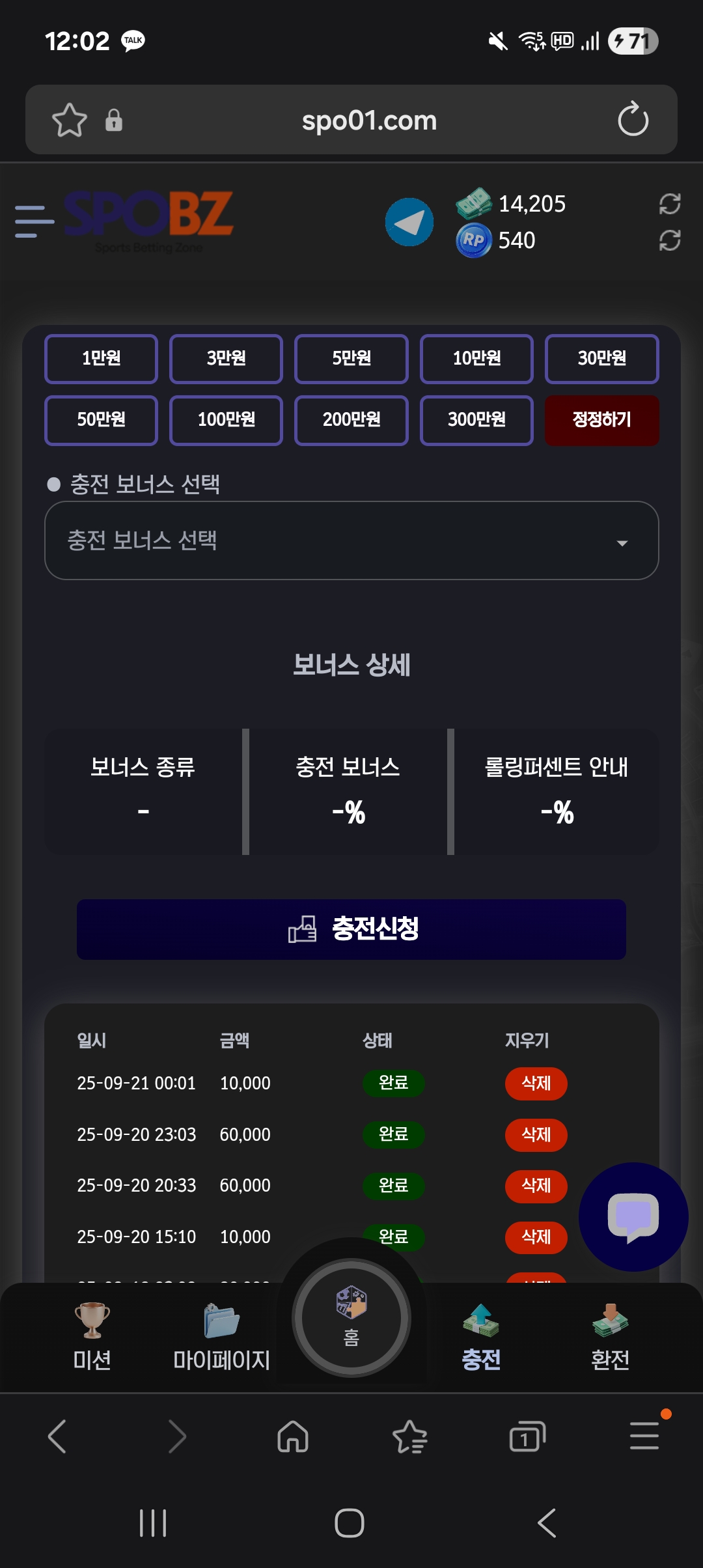Select the 1만원 amount button

pyautogui.click(x=101, y=359)
